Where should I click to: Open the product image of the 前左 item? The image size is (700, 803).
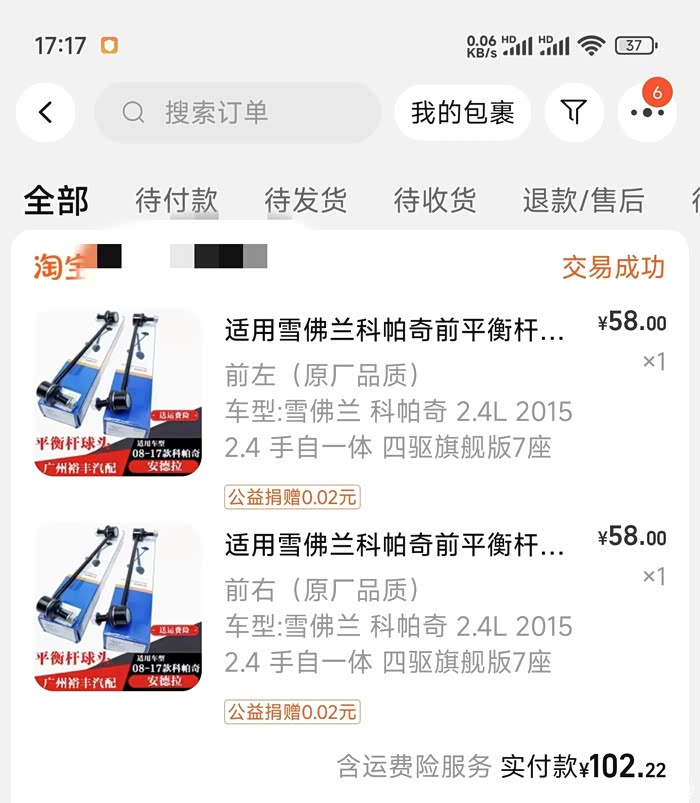(x=118, y=392)
